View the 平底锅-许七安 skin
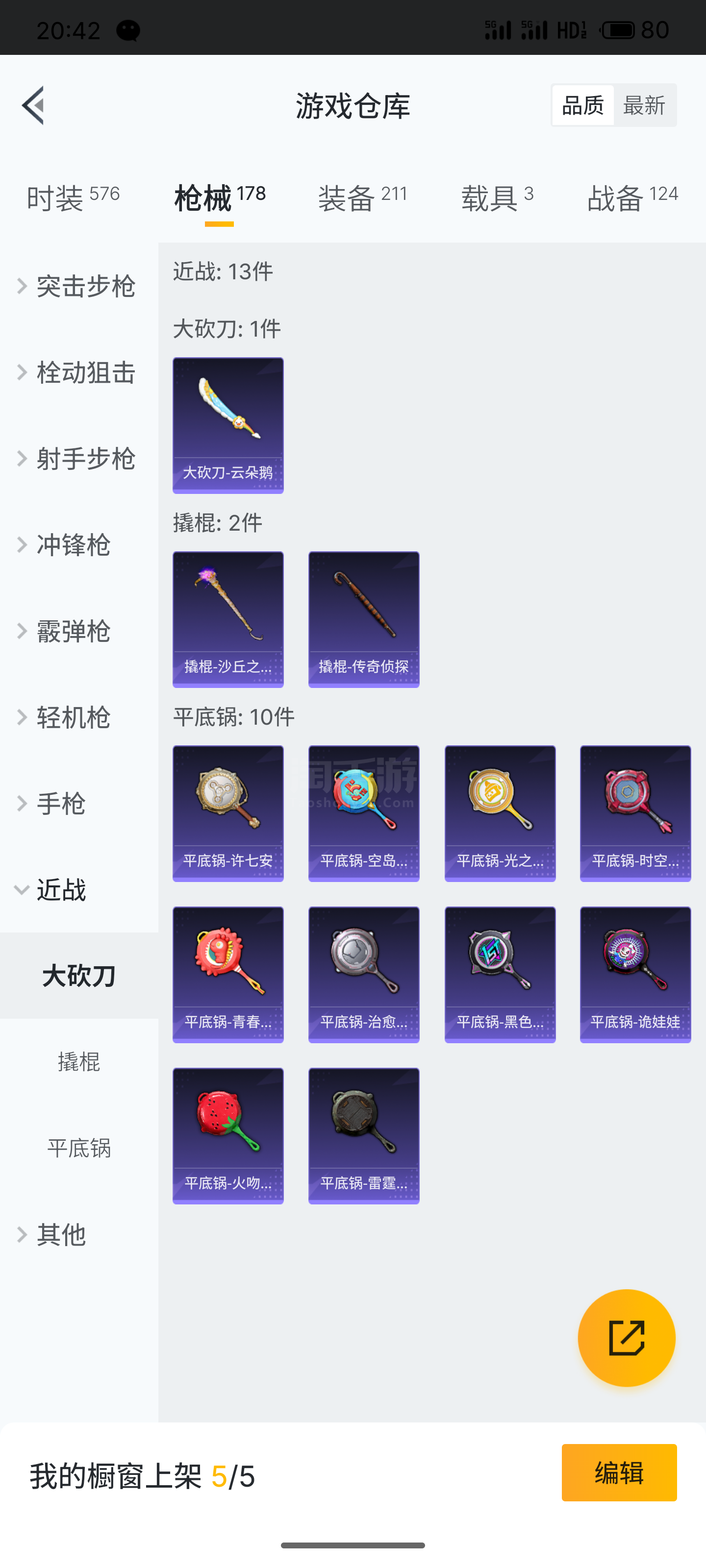The height and width of the screenshot is (1568, 706). click(x=228, y=813)
